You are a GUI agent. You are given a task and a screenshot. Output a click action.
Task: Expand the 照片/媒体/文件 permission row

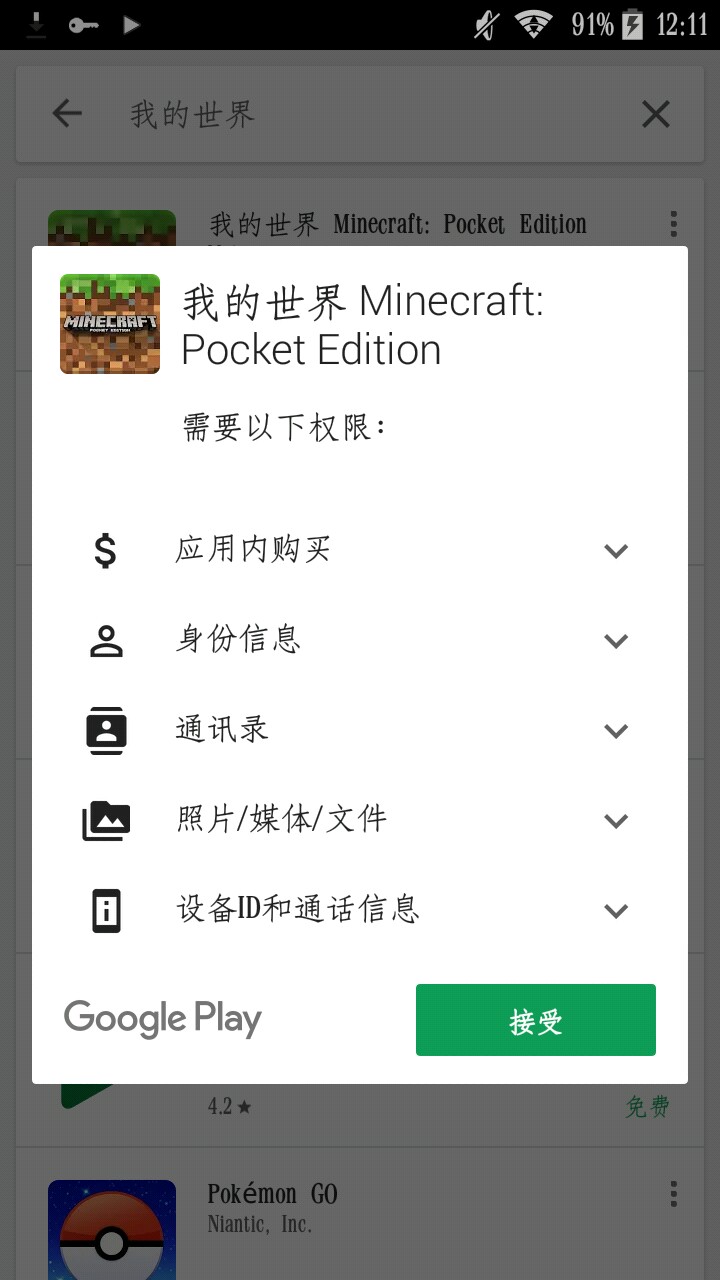tap(615, 820)
